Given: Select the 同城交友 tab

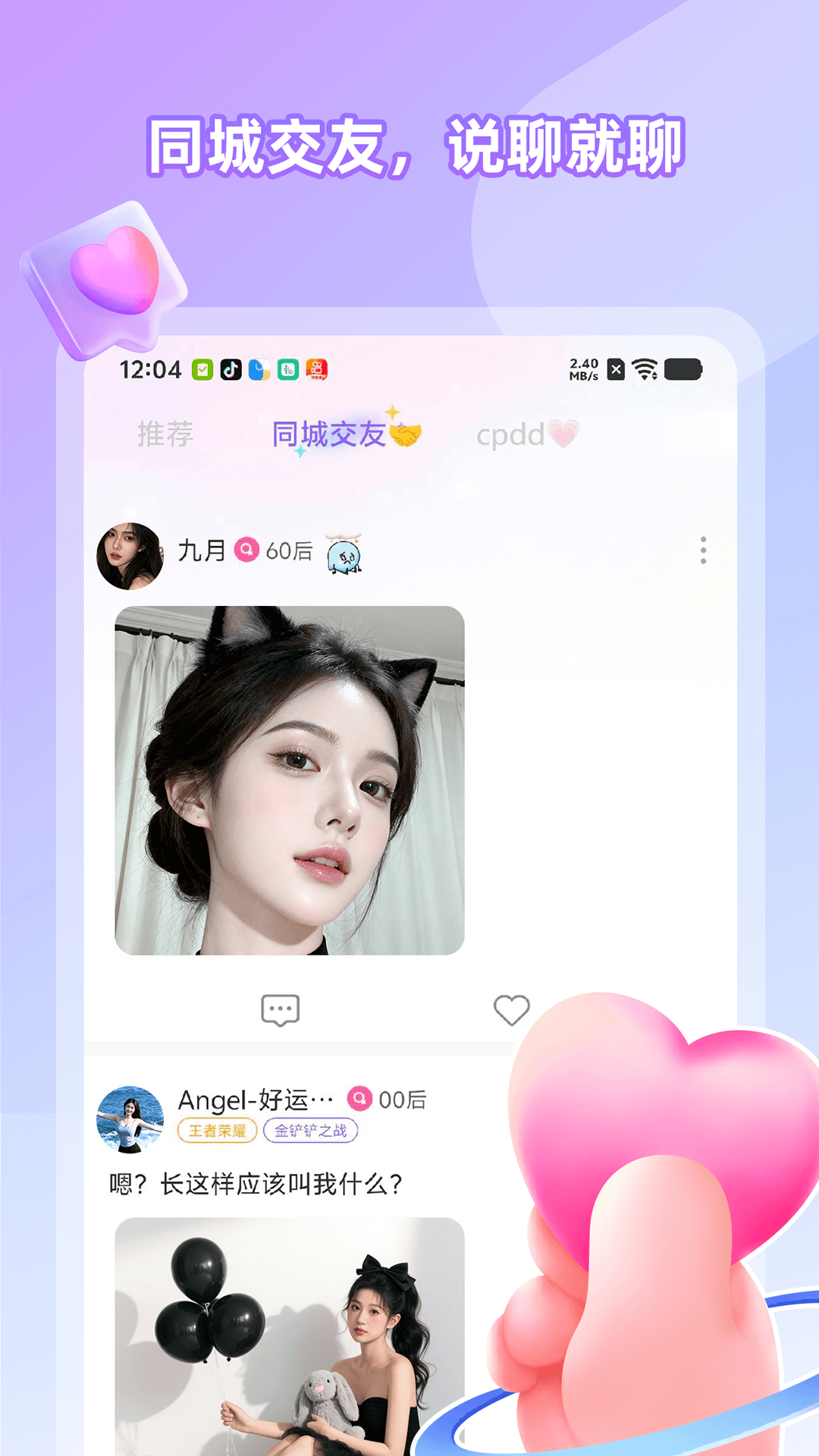Looking at the screenshot, I should coord(329,435).
